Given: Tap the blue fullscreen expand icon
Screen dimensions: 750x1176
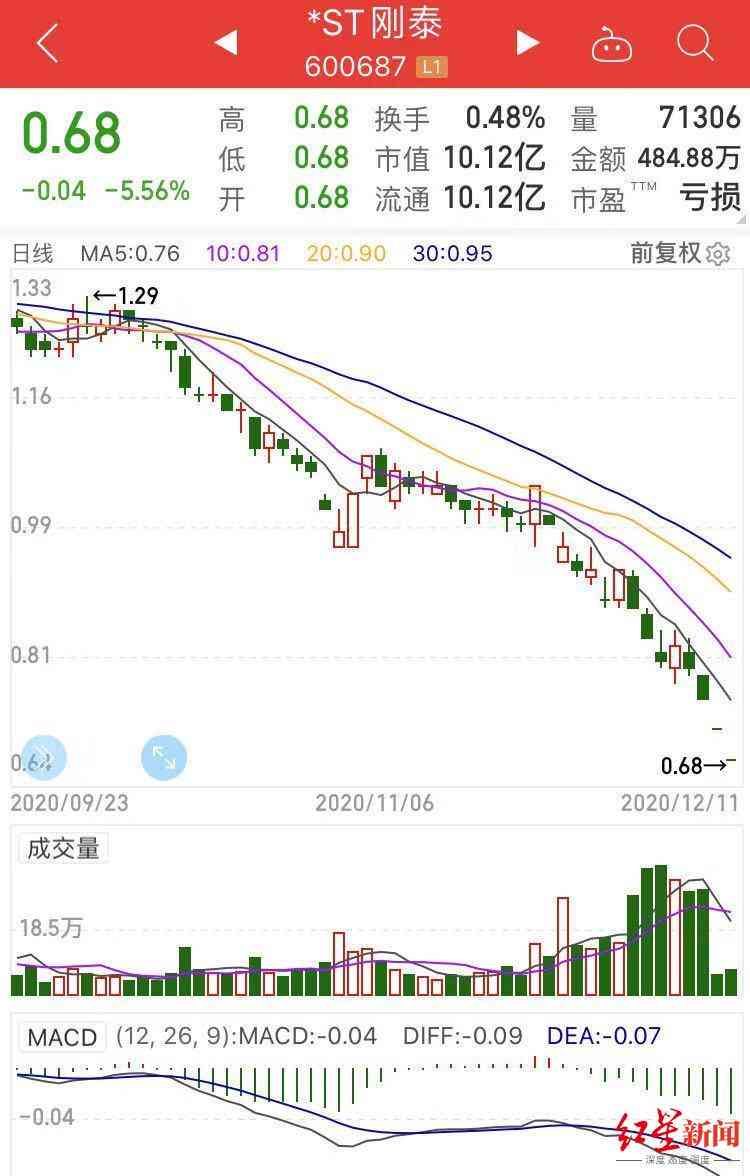Looking at the screenshot, I should 164,758.
